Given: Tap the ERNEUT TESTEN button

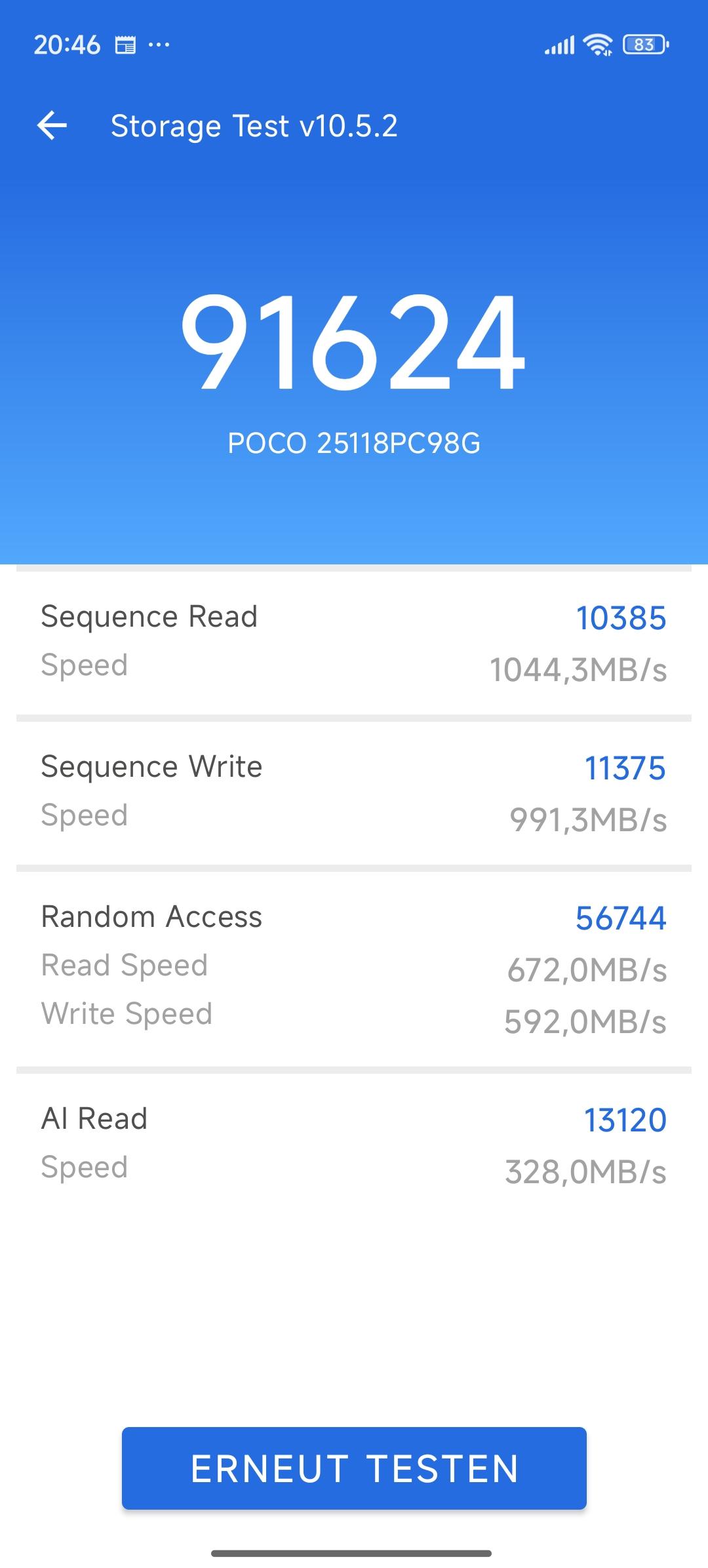Looking at the screenshot, I should click(x=354, y=1468).
